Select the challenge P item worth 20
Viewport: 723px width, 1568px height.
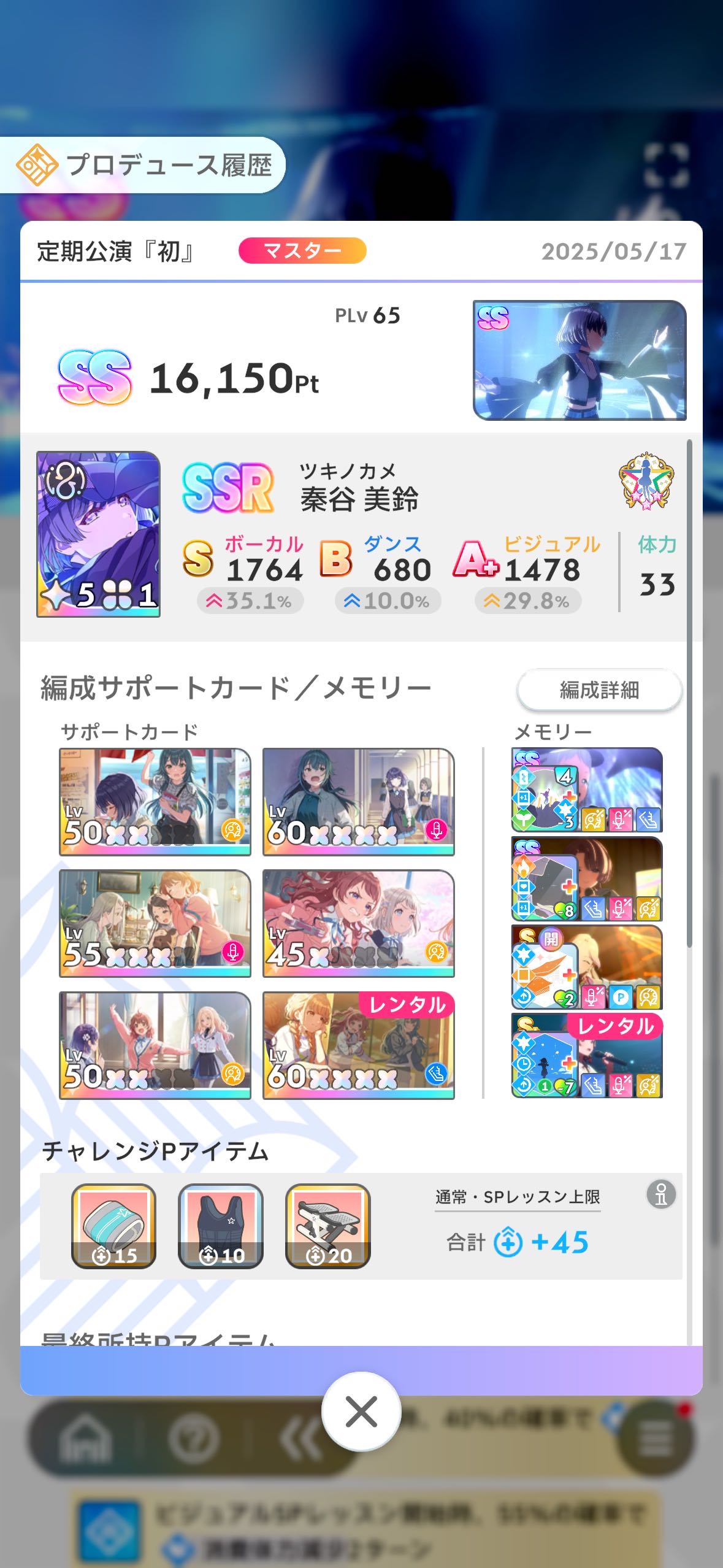[x=327, y=1226]
